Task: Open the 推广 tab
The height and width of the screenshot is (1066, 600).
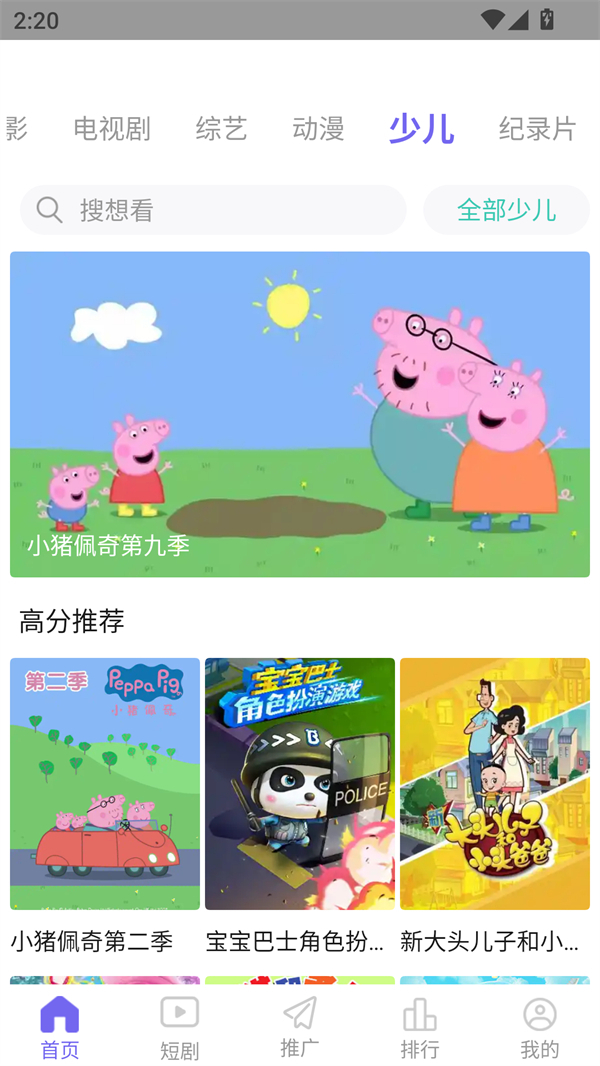Action: [x=300, y=1028]
